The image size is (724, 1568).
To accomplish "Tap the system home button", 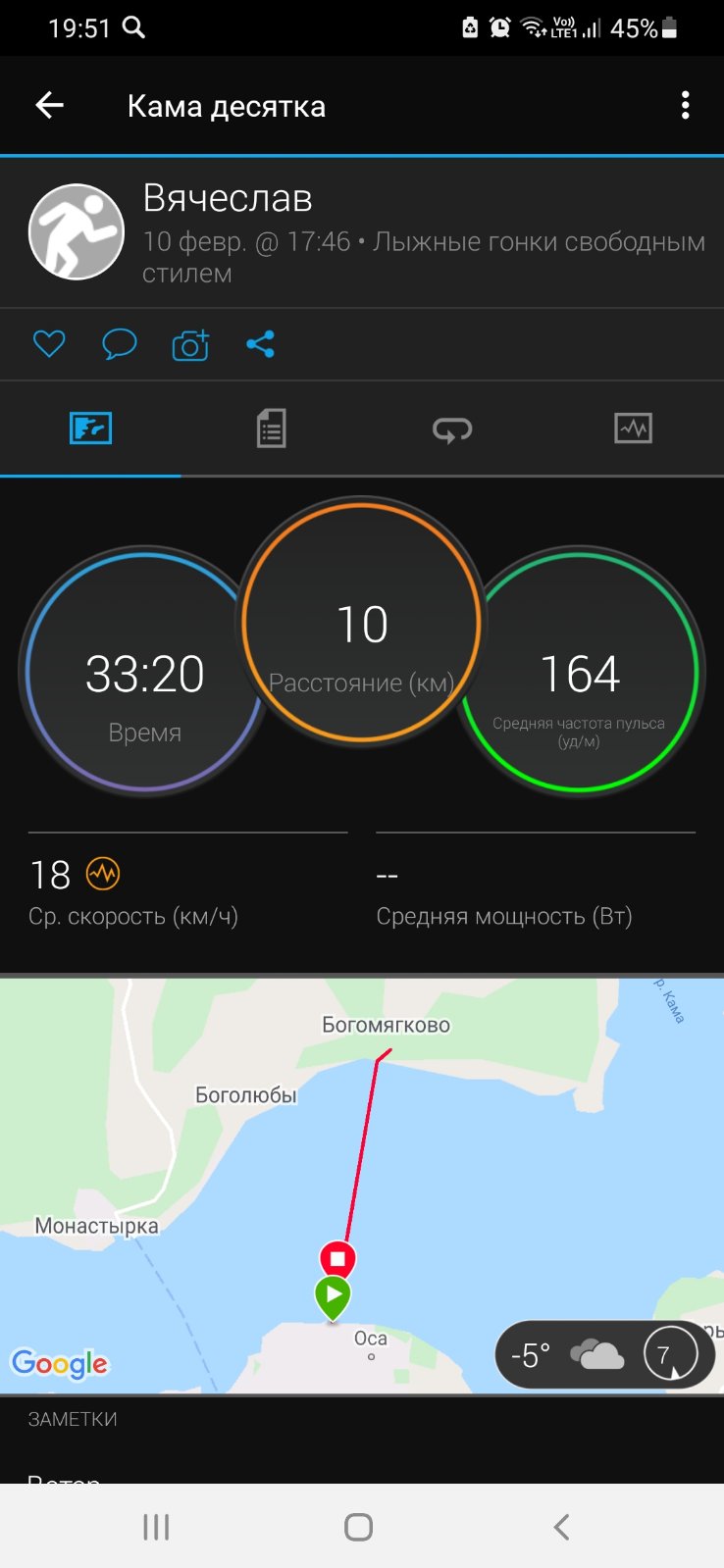I will tap(359, 1527).
